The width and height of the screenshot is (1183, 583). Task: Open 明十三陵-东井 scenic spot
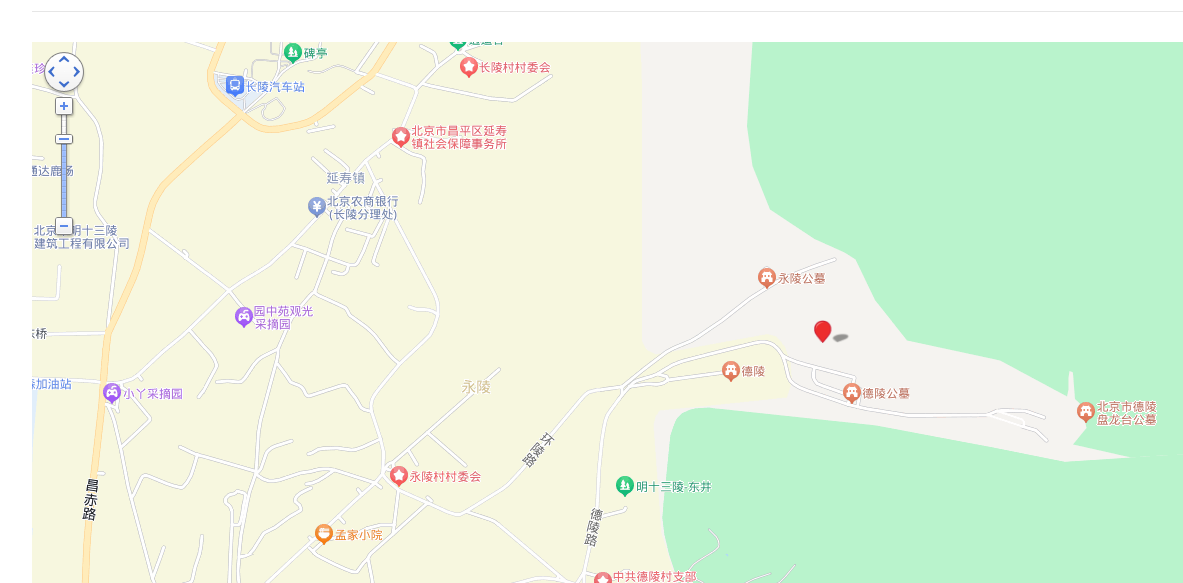625,486
